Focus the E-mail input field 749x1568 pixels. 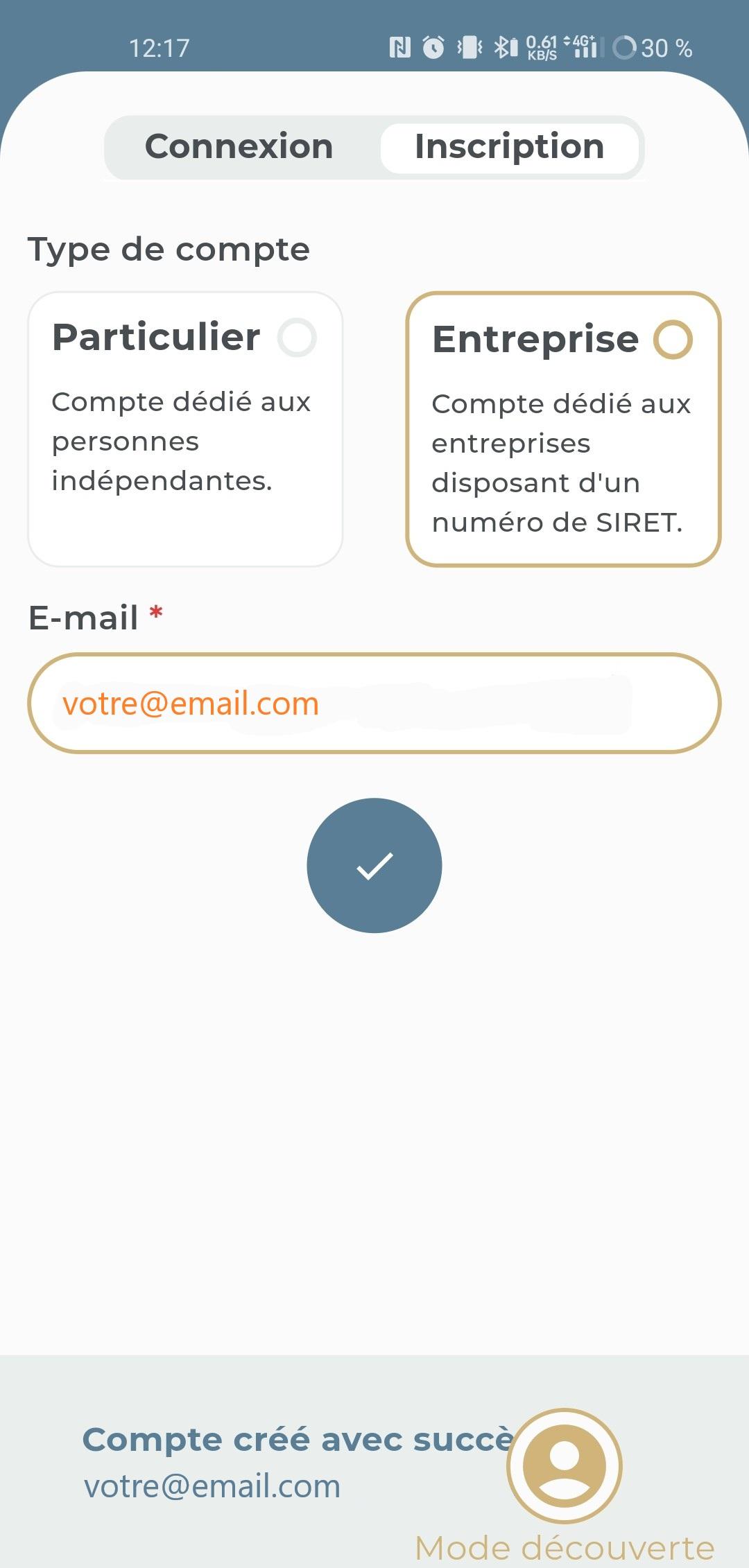pos(374,704)
